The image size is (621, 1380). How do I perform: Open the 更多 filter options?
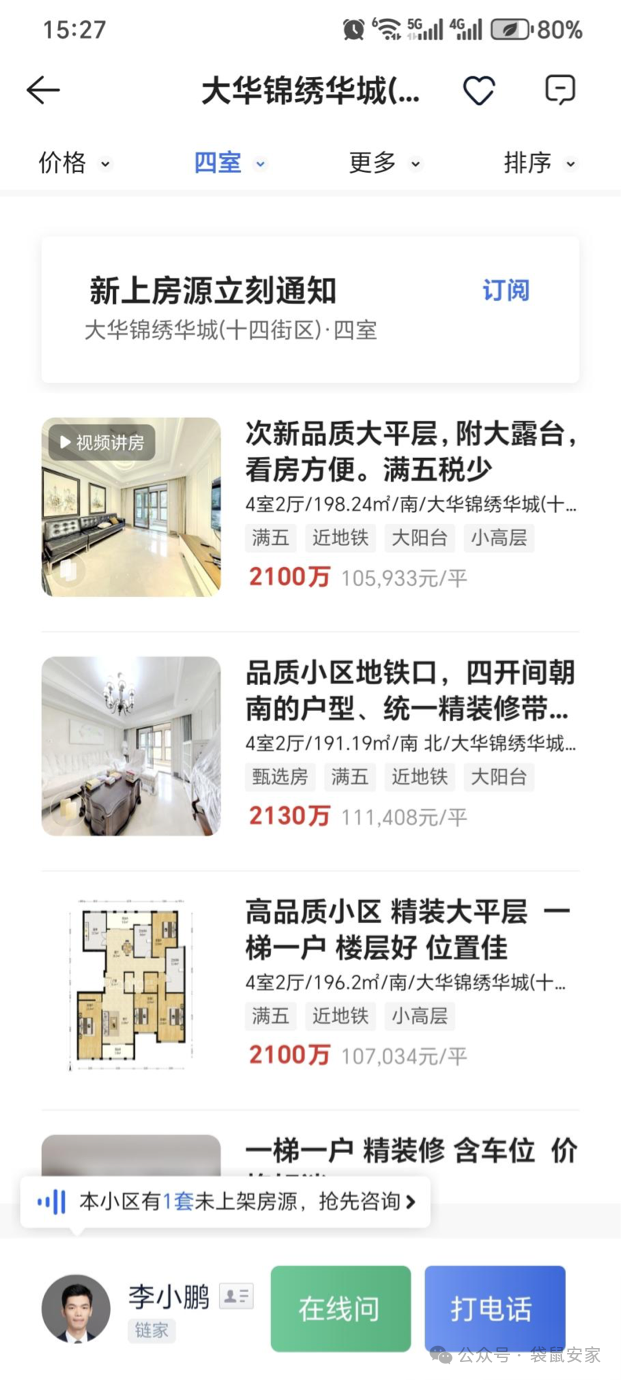tap(384, 163)
